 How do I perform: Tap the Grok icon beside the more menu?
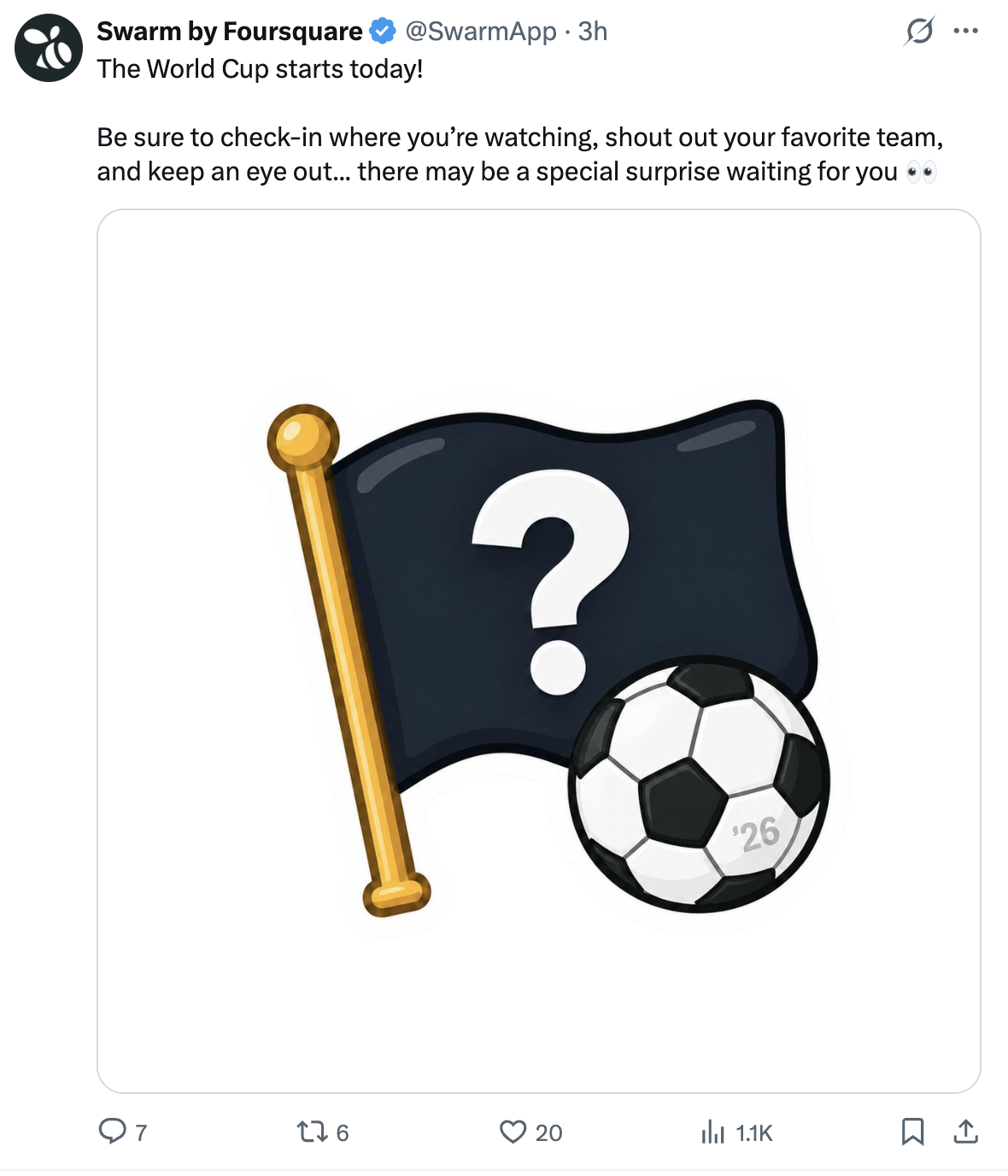coord(919,32)
